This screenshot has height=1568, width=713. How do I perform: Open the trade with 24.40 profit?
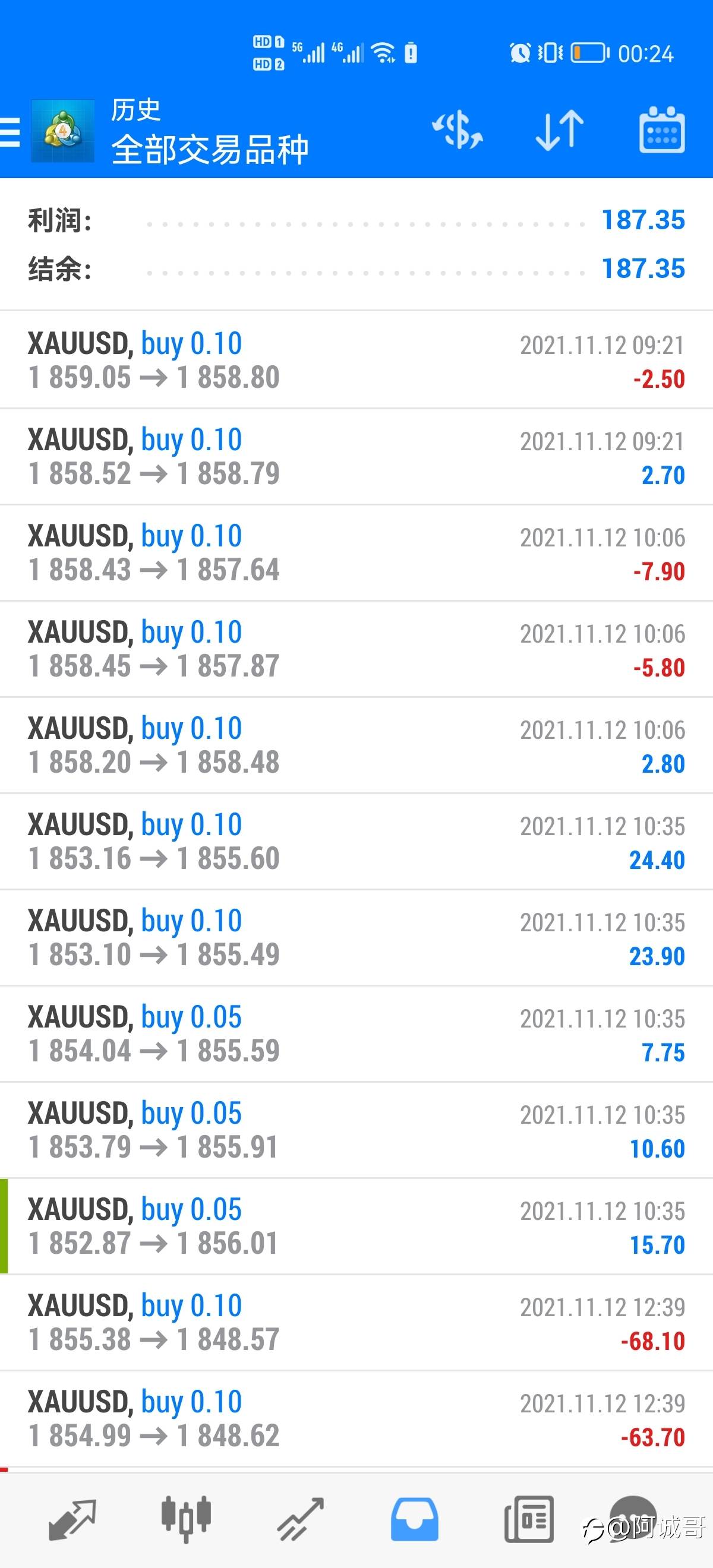[356, 841]
